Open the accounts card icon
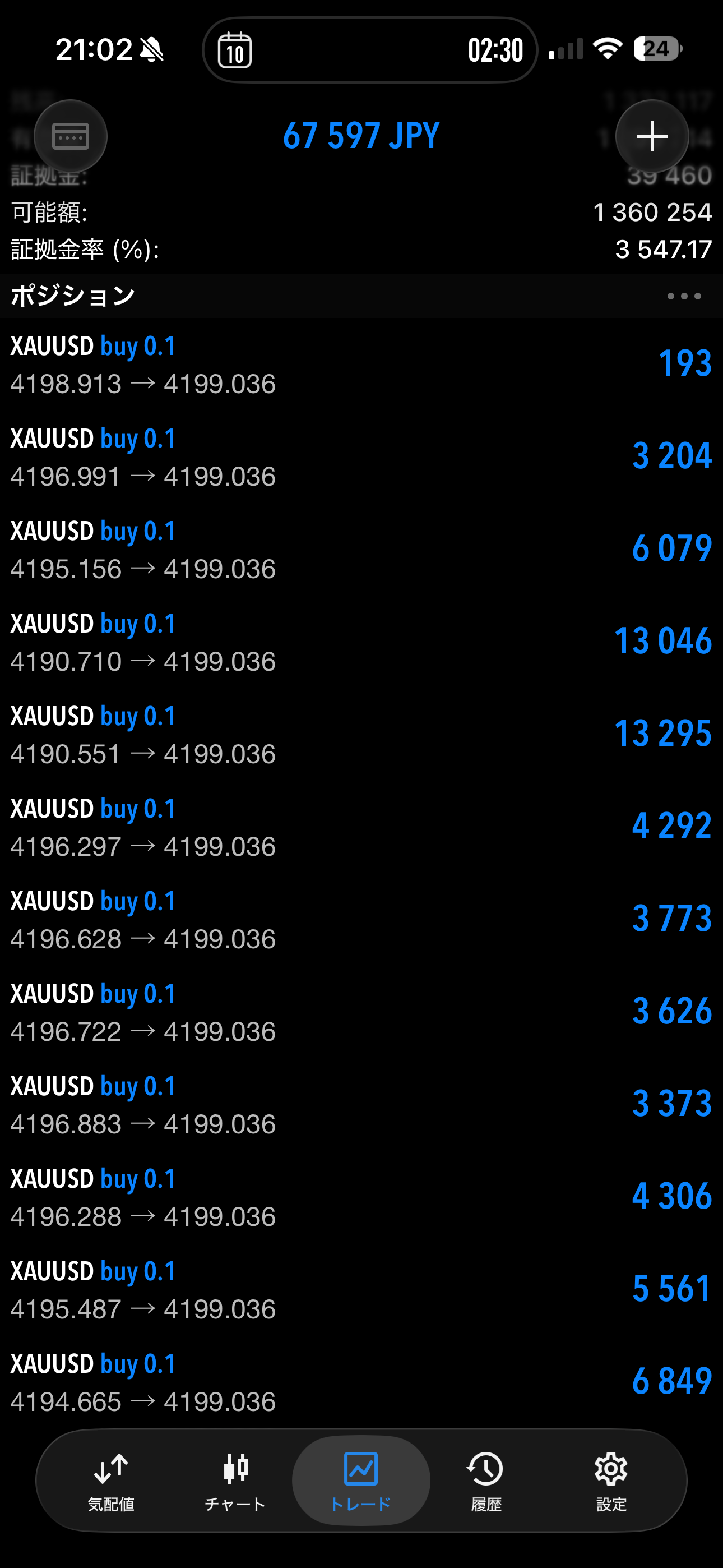 [x=71, y=136]
